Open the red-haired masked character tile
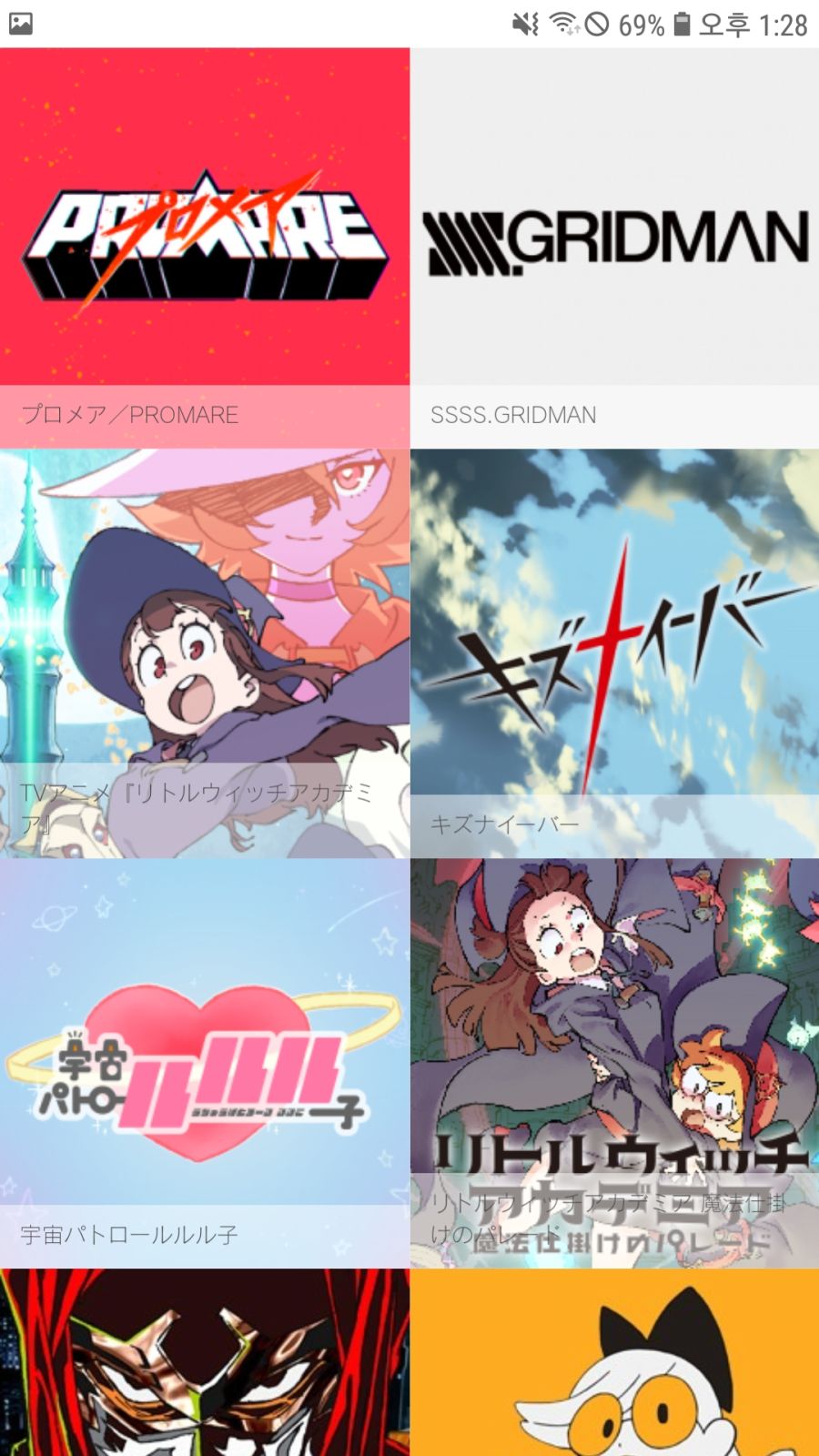Image resolution: width=819 pixels, height=1456 pixels. click(x=205, y=1363)
